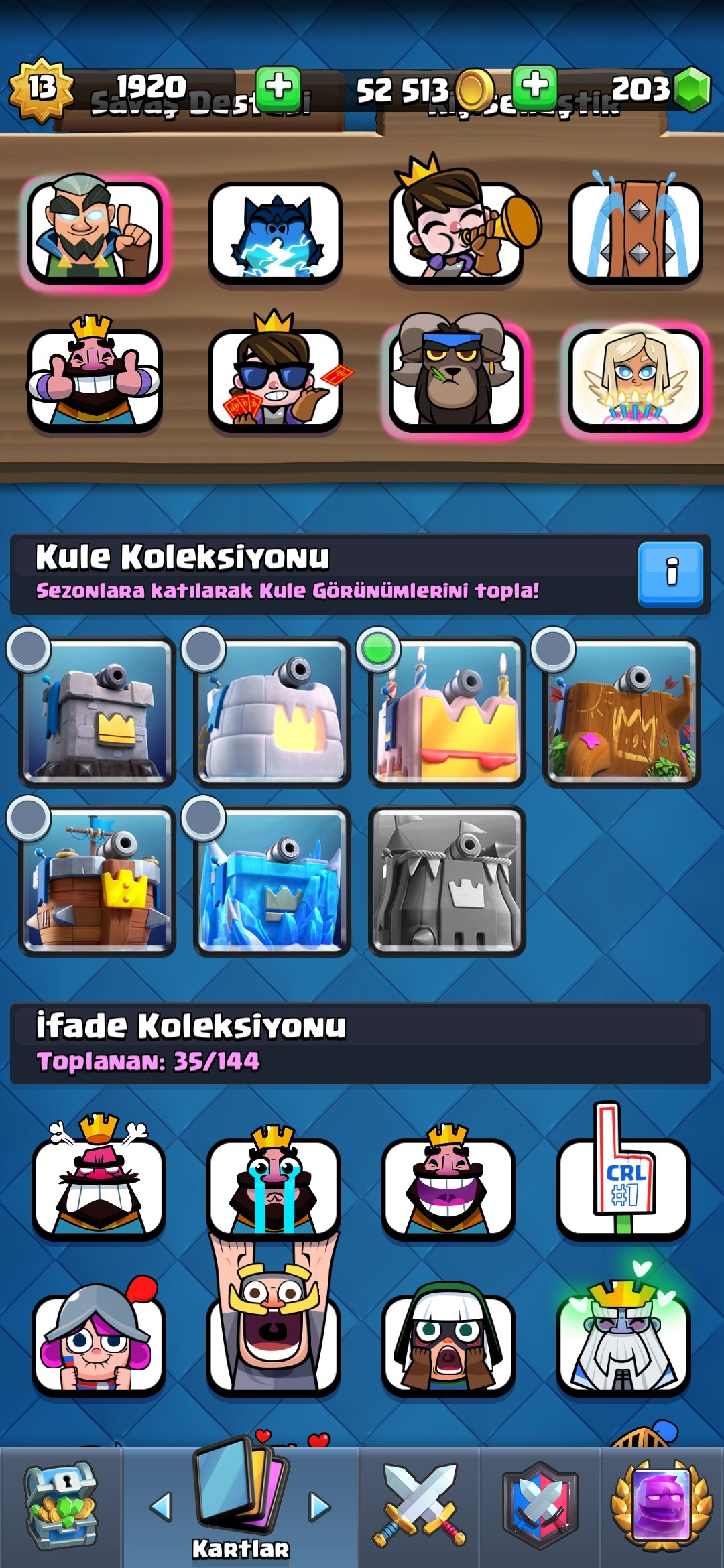Switch to the battle crossed-swords tab

pyautogui.click(x=419, y=1506)
